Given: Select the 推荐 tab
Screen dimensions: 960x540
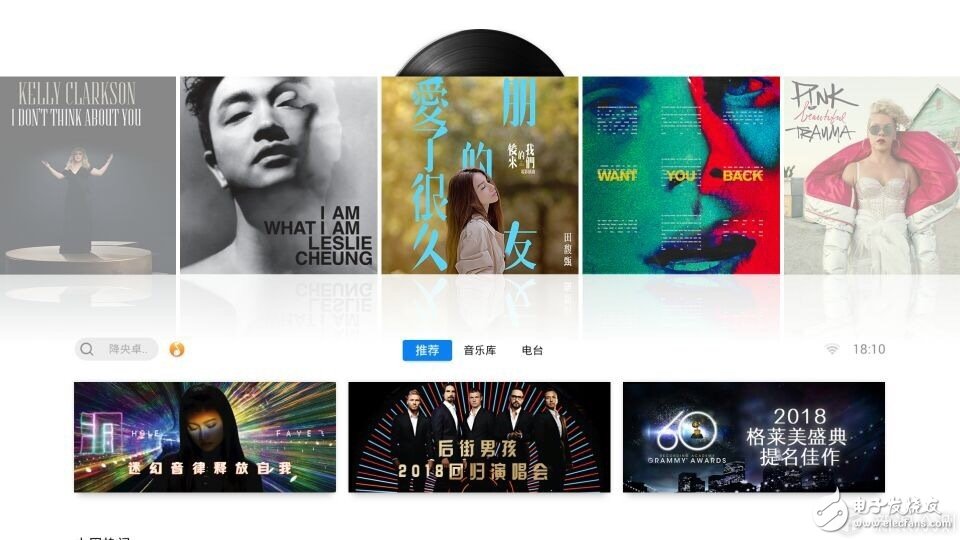Looking at the screenshot, I should tap(427, 350).
